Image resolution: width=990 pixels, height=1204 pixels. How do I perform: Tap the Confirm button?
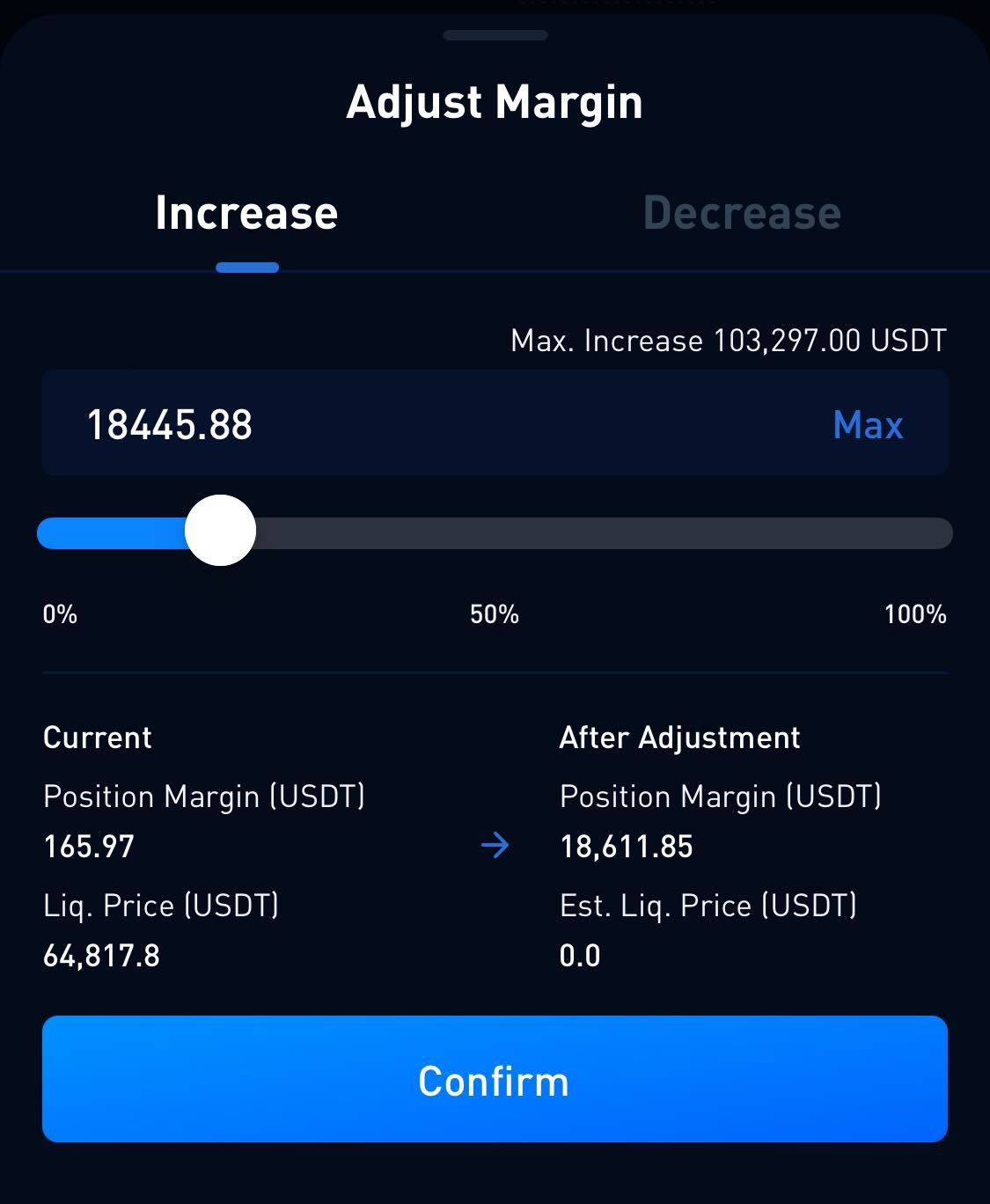(495, 1080)
